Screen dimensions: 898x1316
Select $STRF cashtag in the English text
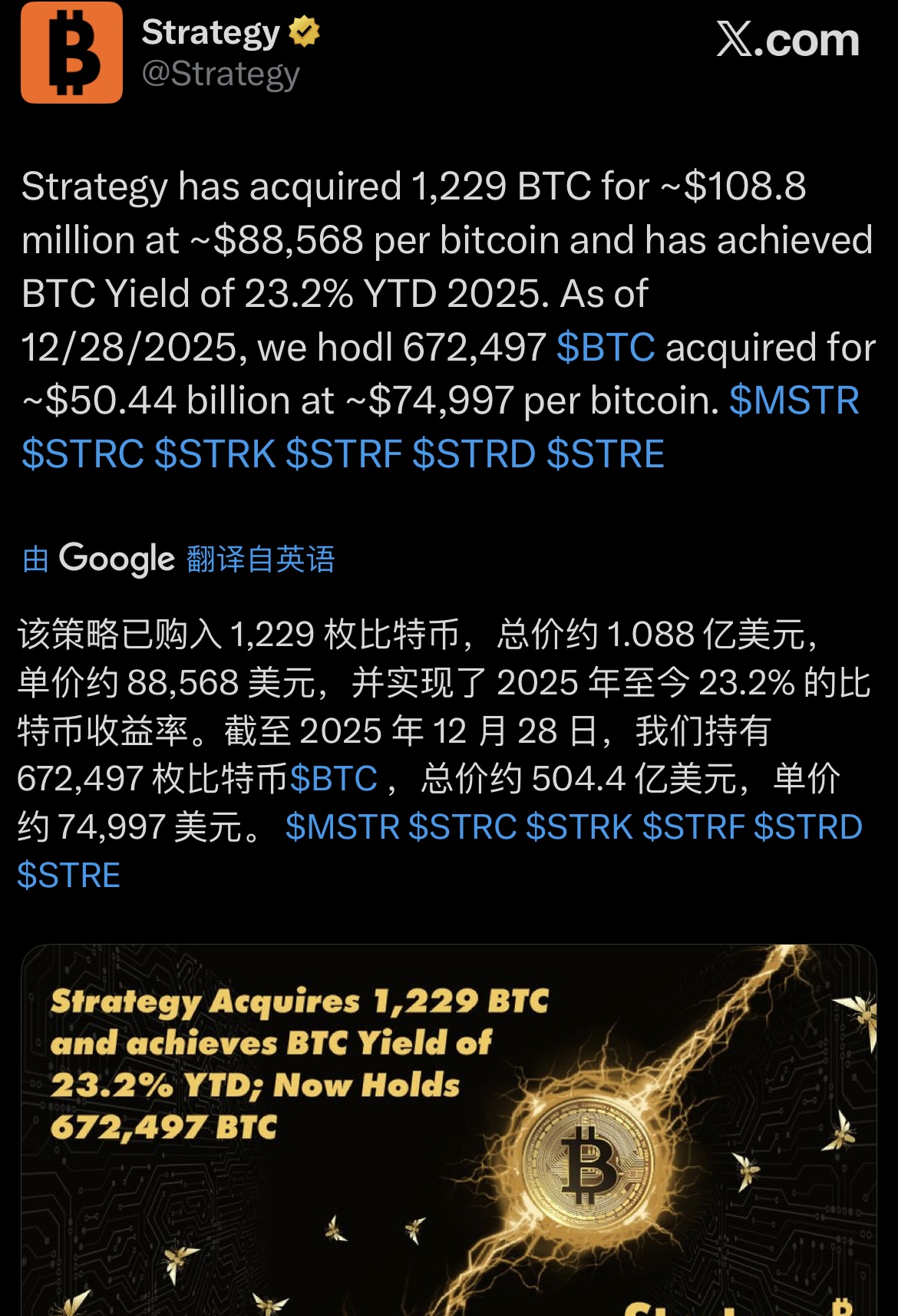click(344, 454)
